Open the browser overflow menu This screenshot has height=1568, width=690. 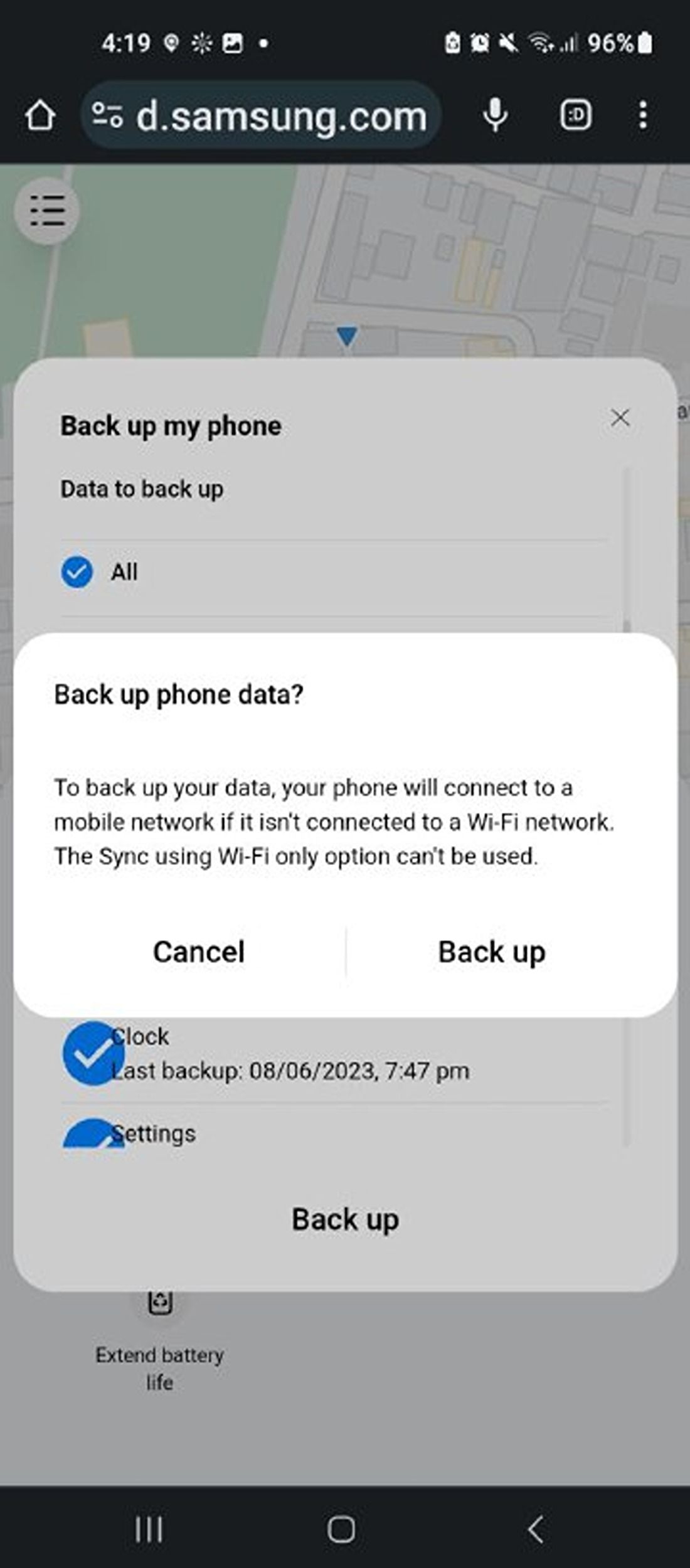click(642, 115)
